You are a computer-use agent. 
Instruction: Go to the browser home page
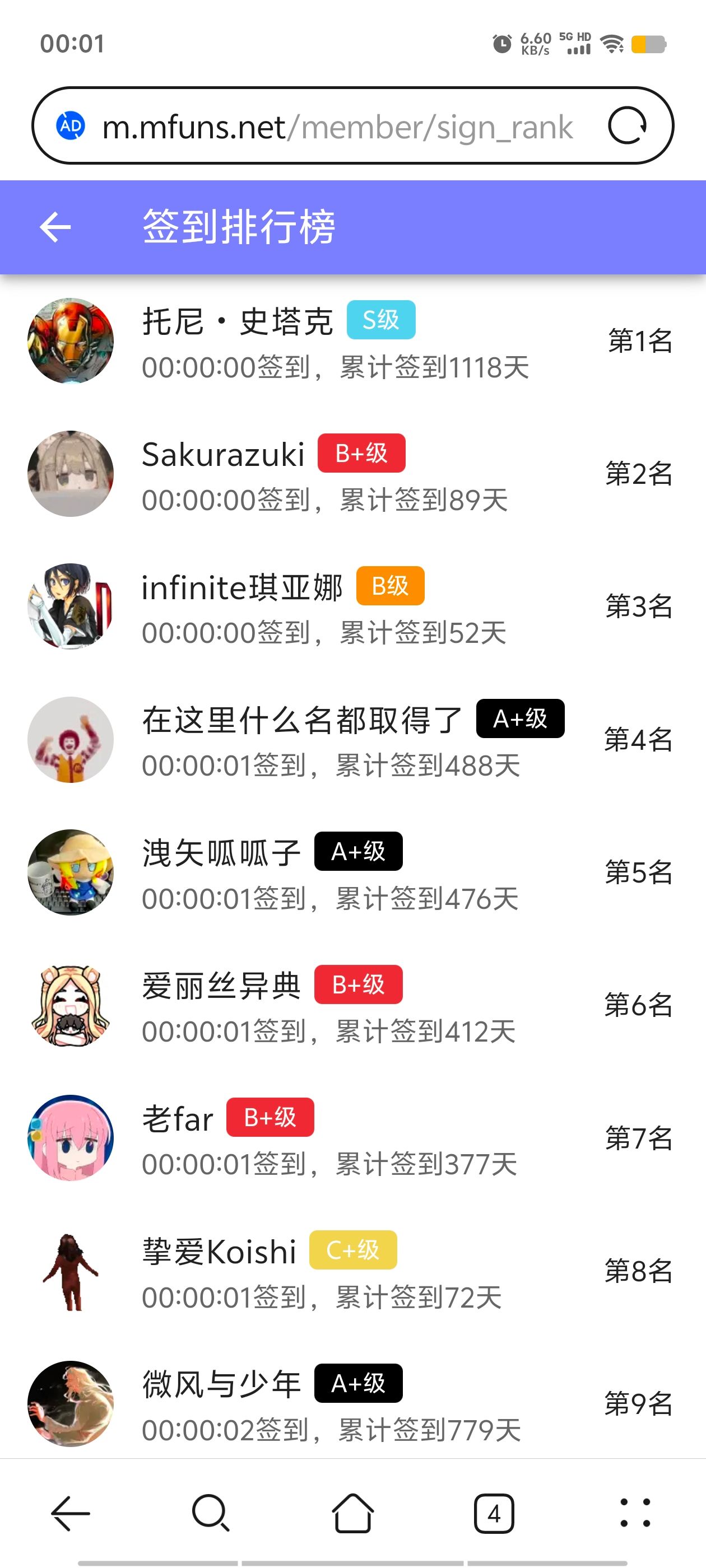pos(352,1513)
